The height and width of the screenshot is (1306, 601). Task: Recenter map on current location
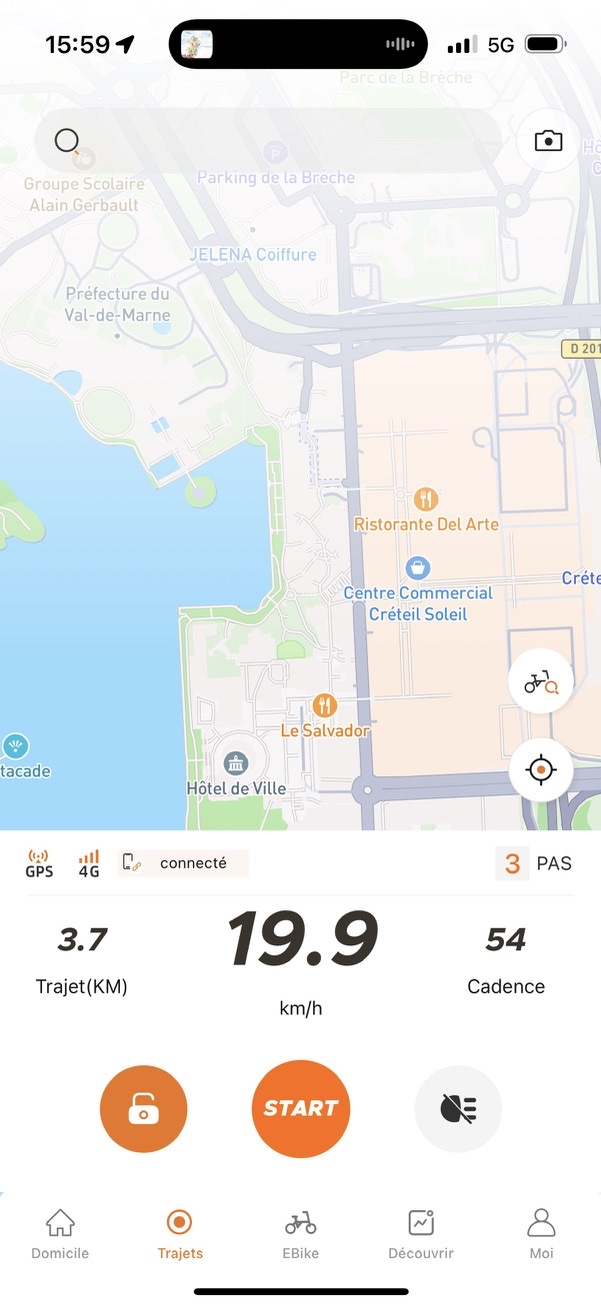pos(540,771)
